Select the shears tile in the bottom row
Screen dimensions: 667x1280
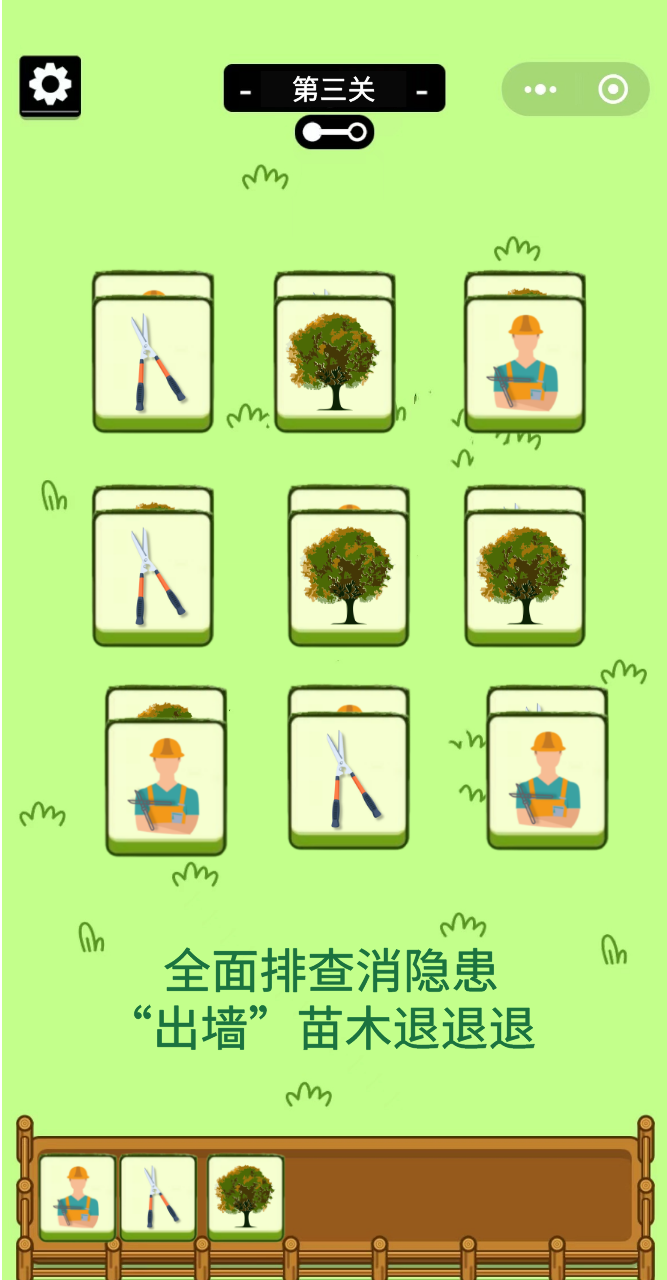point(349,780)
